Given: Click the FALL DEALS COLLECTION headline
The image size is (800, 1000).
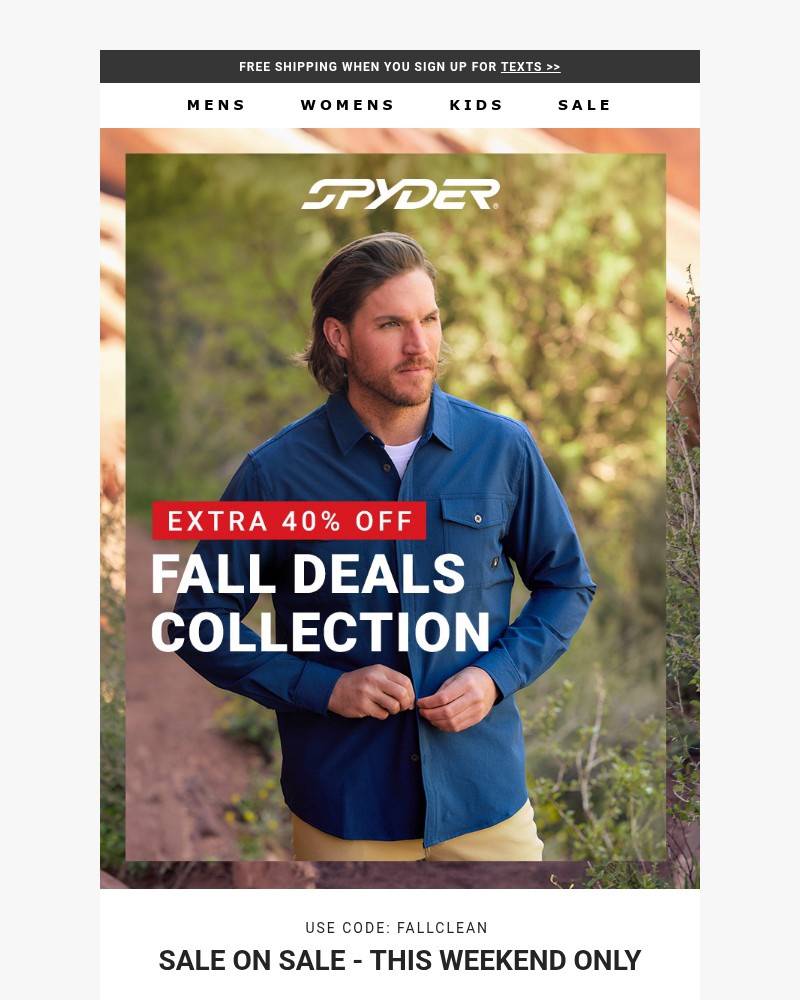Looking at the screenshot, I should pyautogui.click(x=320, y=600).
